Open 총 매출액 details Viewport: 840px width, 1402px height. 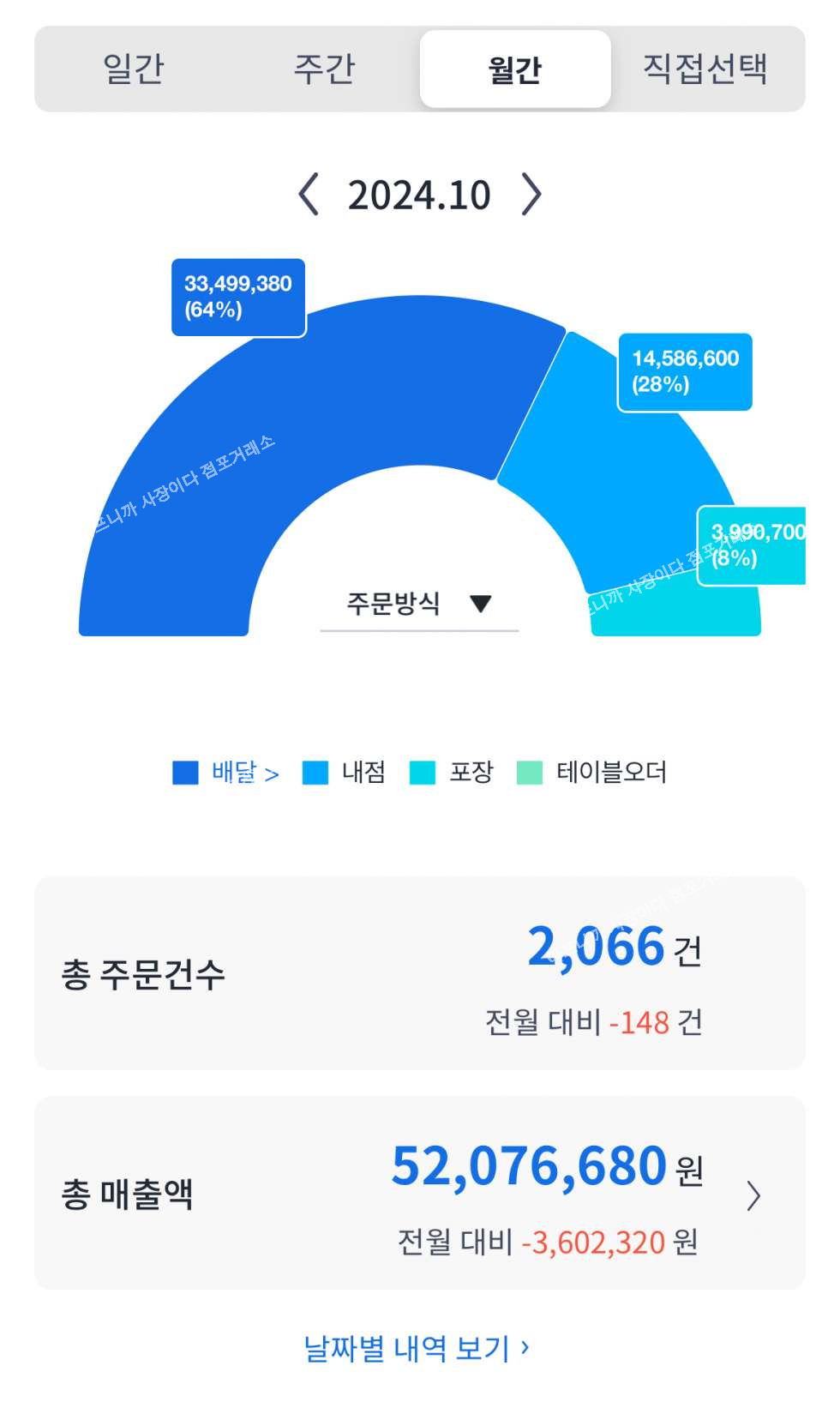tap(753, 1194)
